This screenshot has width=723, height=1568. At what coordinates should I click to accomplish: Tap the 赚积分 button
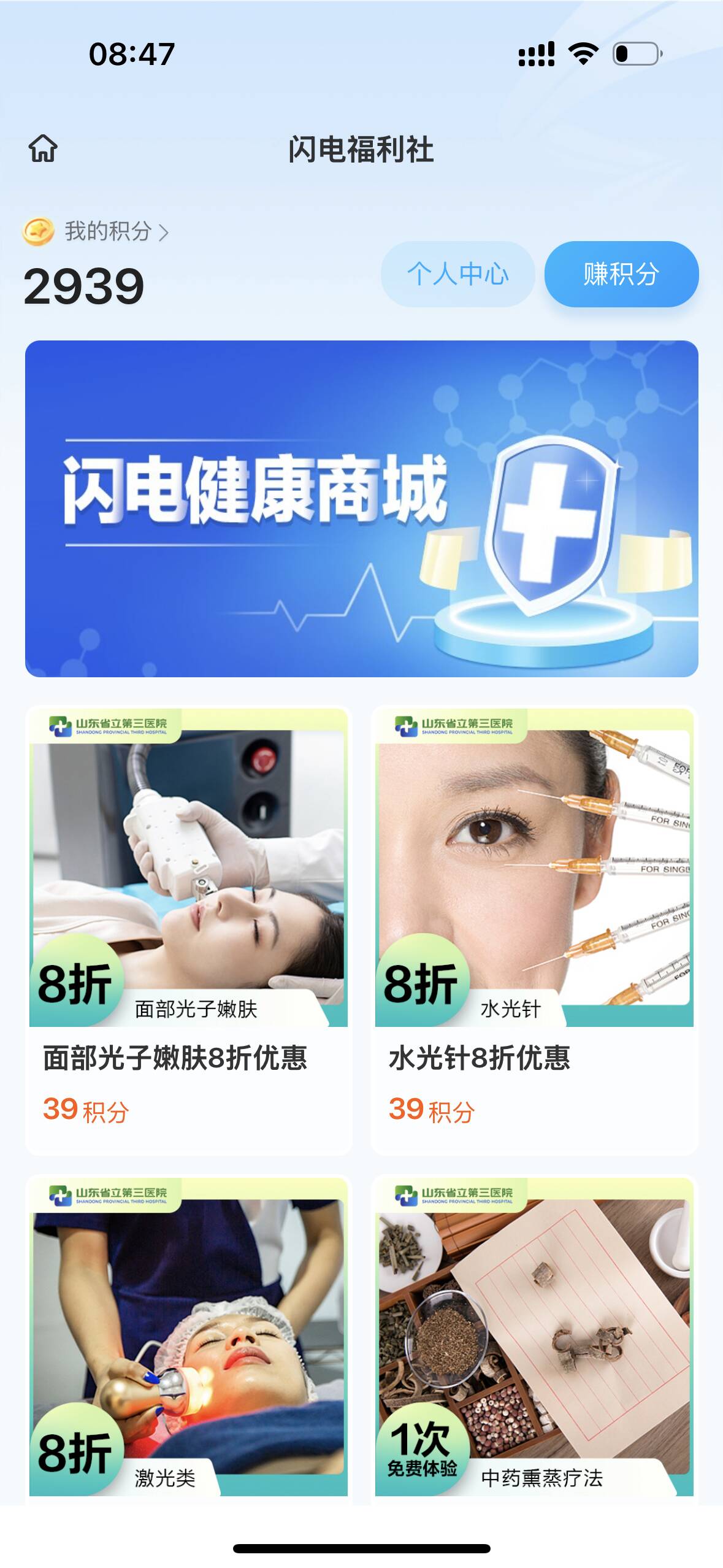click(621, 274)
